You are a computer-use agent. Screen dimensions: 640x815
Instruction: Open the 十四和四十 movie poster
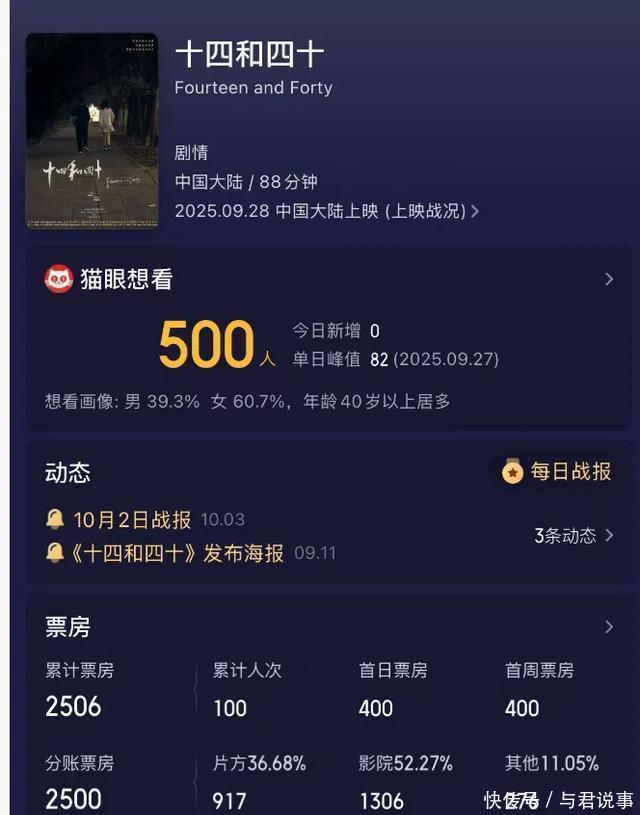pyautogui.click(x=92, y=130)
